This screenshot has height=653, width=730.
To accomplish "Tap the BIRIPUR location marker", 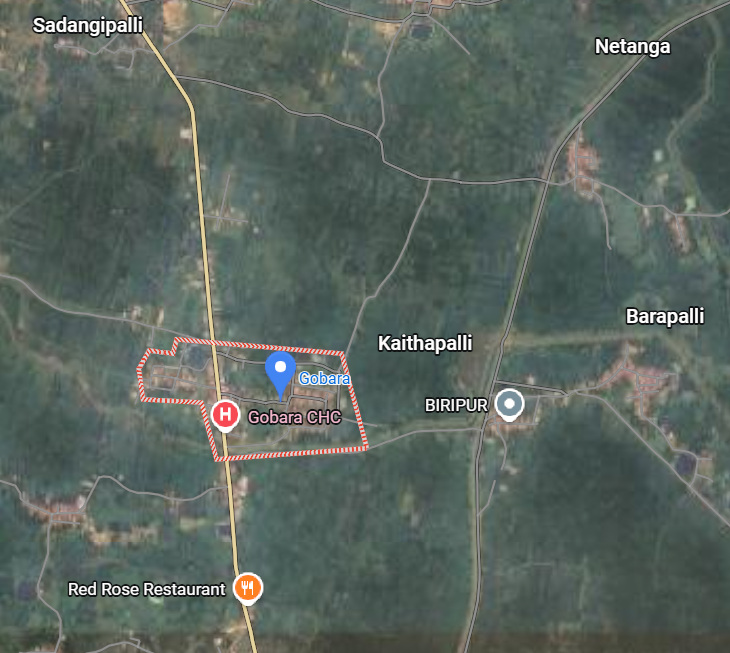I will click(510, 405).
